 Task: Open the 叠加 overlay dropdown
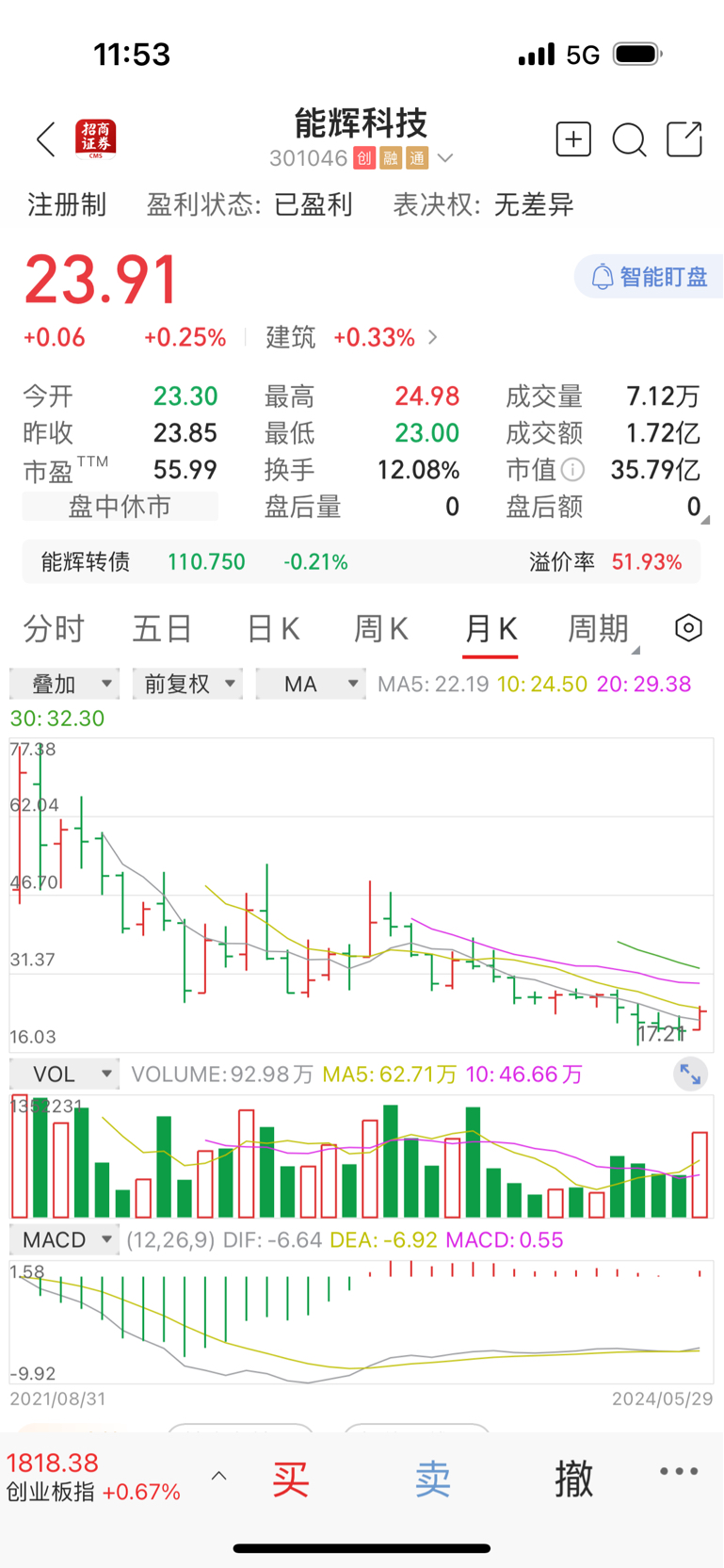[x=63, y=684]
